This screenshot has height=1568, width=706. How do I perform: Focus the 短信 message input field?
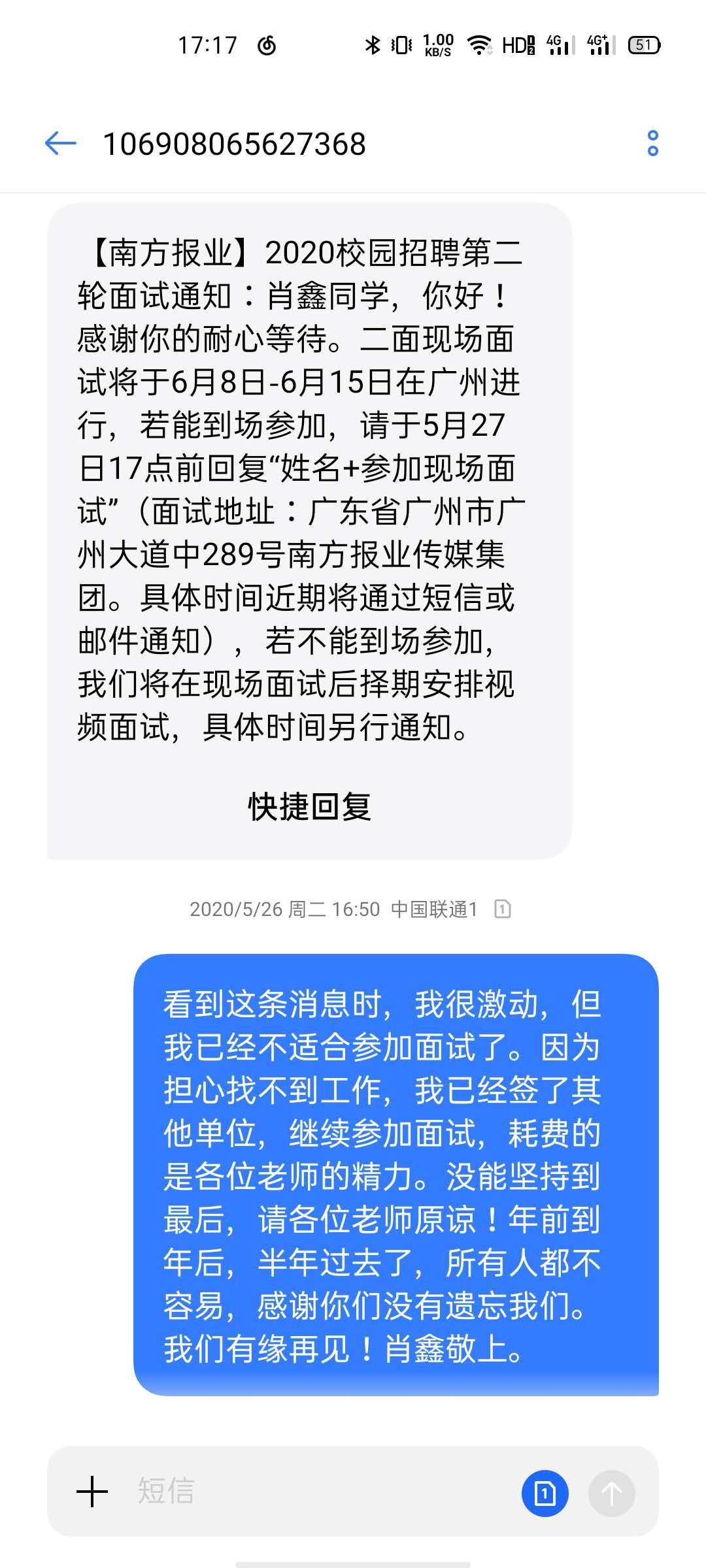(314, 1492)
